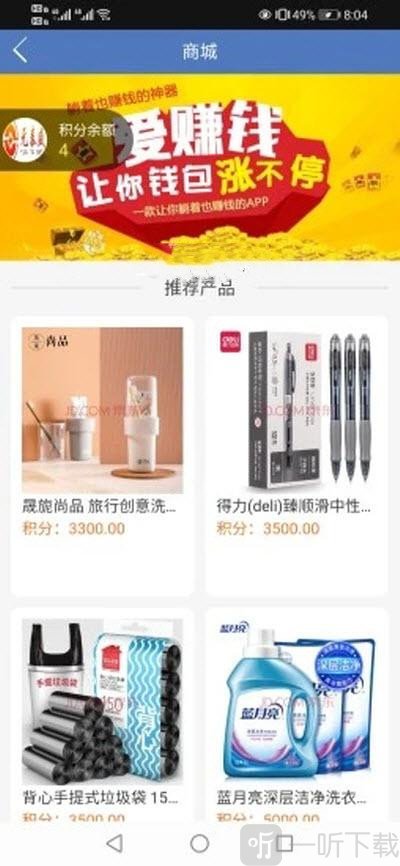Image resolution: width=400 pixels, height=866 pixels.
Task: Open the 爱赚钱 promotional banner
Action: (x=200, y=167)
